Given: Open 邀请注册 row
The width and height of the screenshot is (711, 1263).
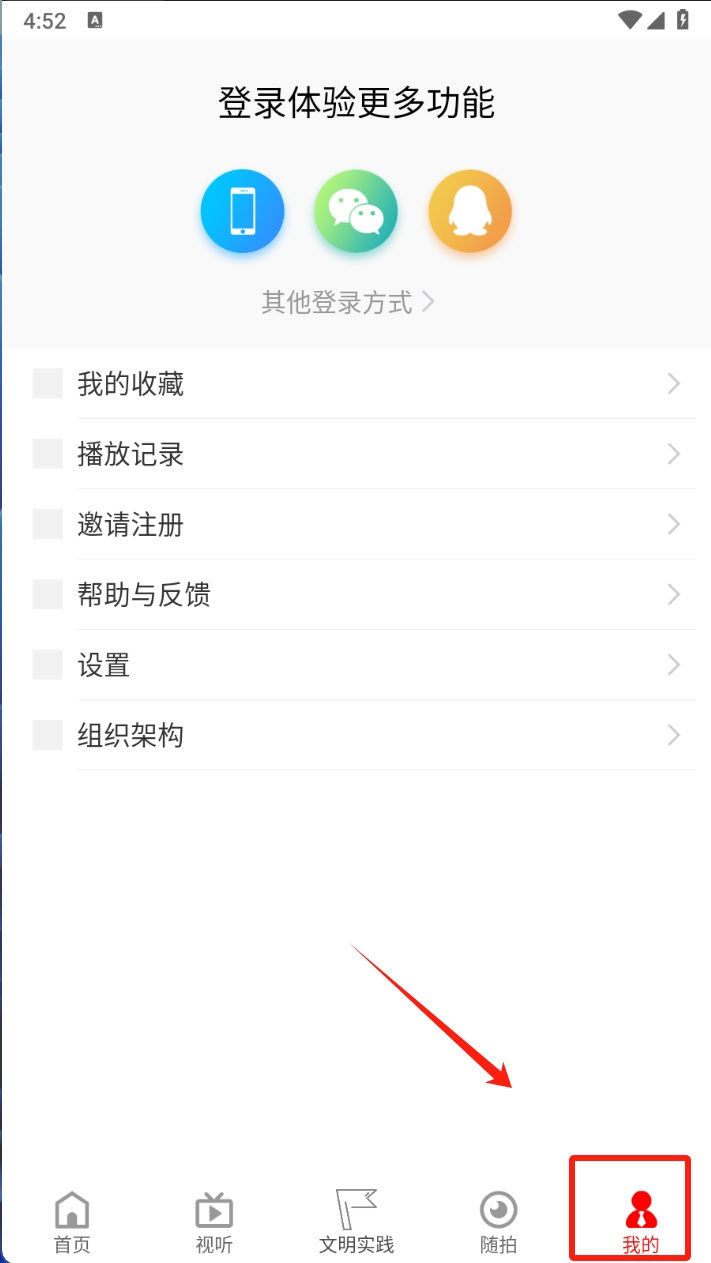Looking at the screenshot, I should (355, 524).
